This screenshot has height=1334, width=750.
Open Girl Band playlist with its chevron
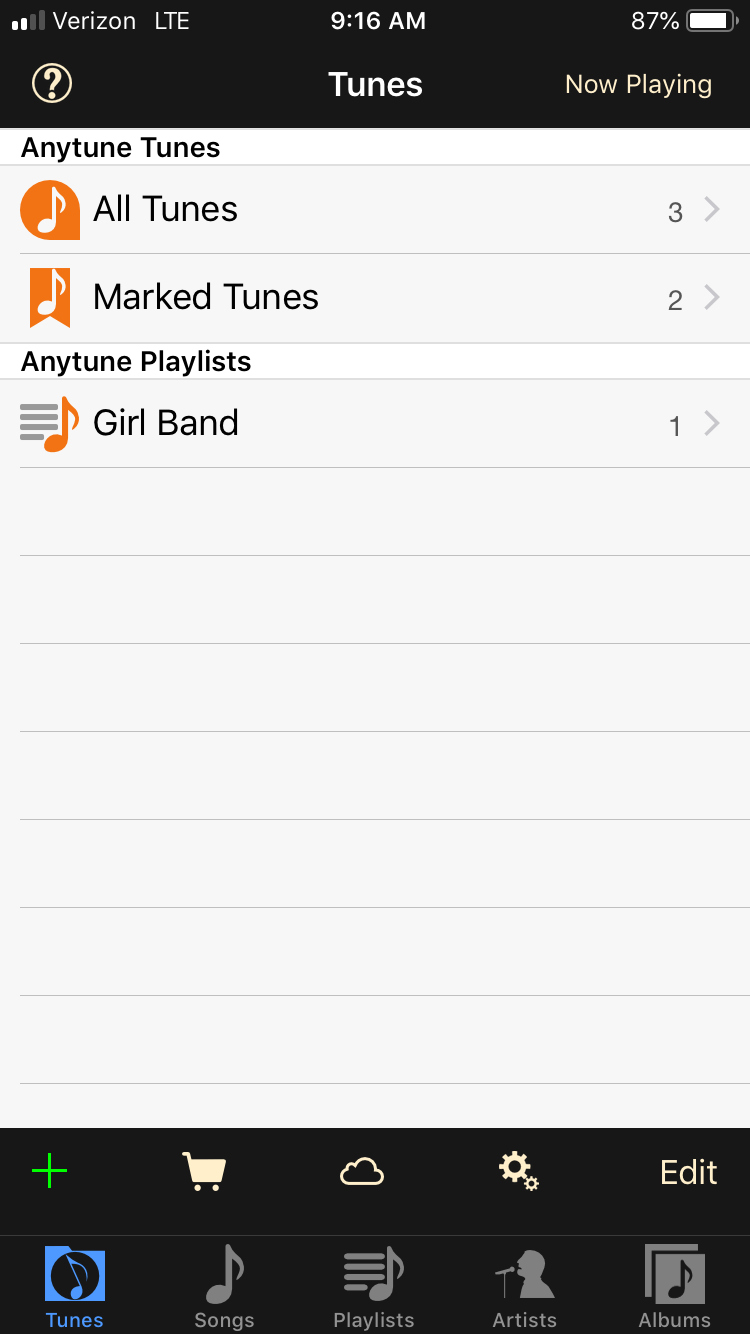[x=711, y=424]
